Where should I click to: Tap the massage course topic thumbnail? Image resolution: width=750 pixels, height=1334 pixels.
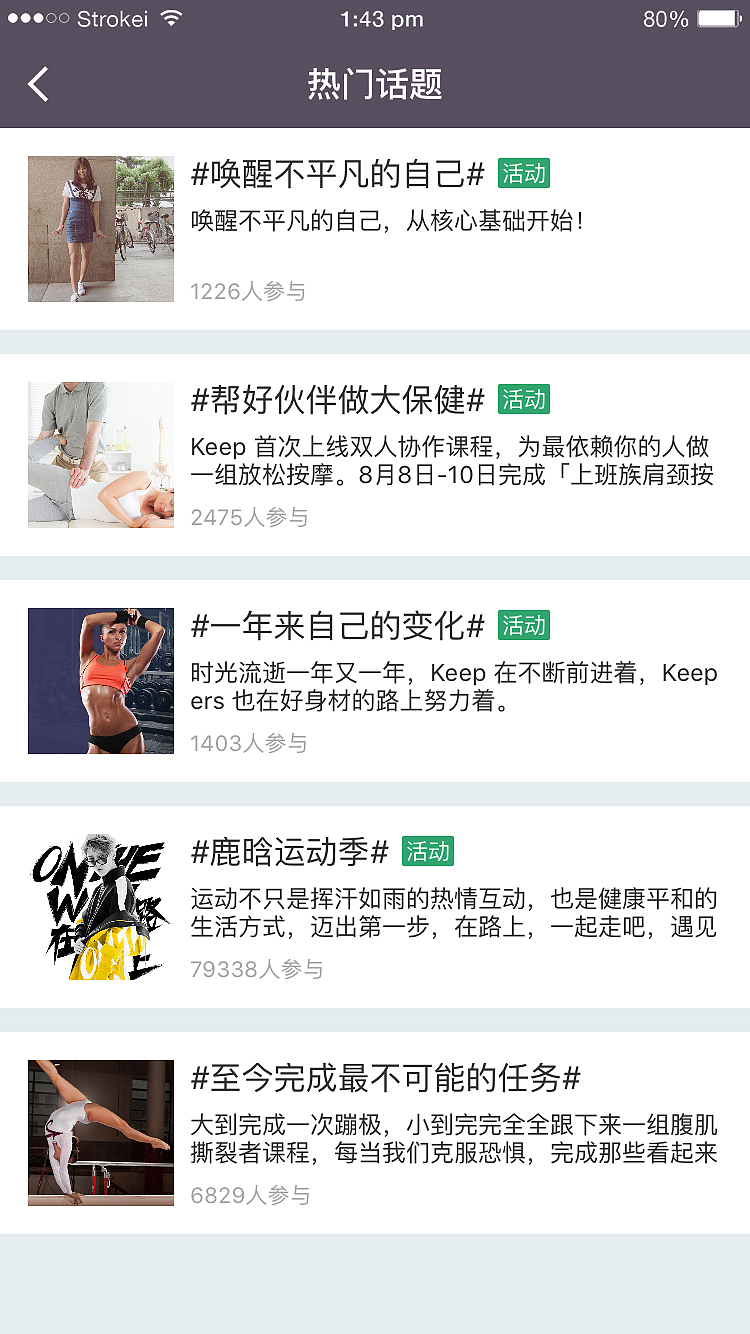click(100, 455)
